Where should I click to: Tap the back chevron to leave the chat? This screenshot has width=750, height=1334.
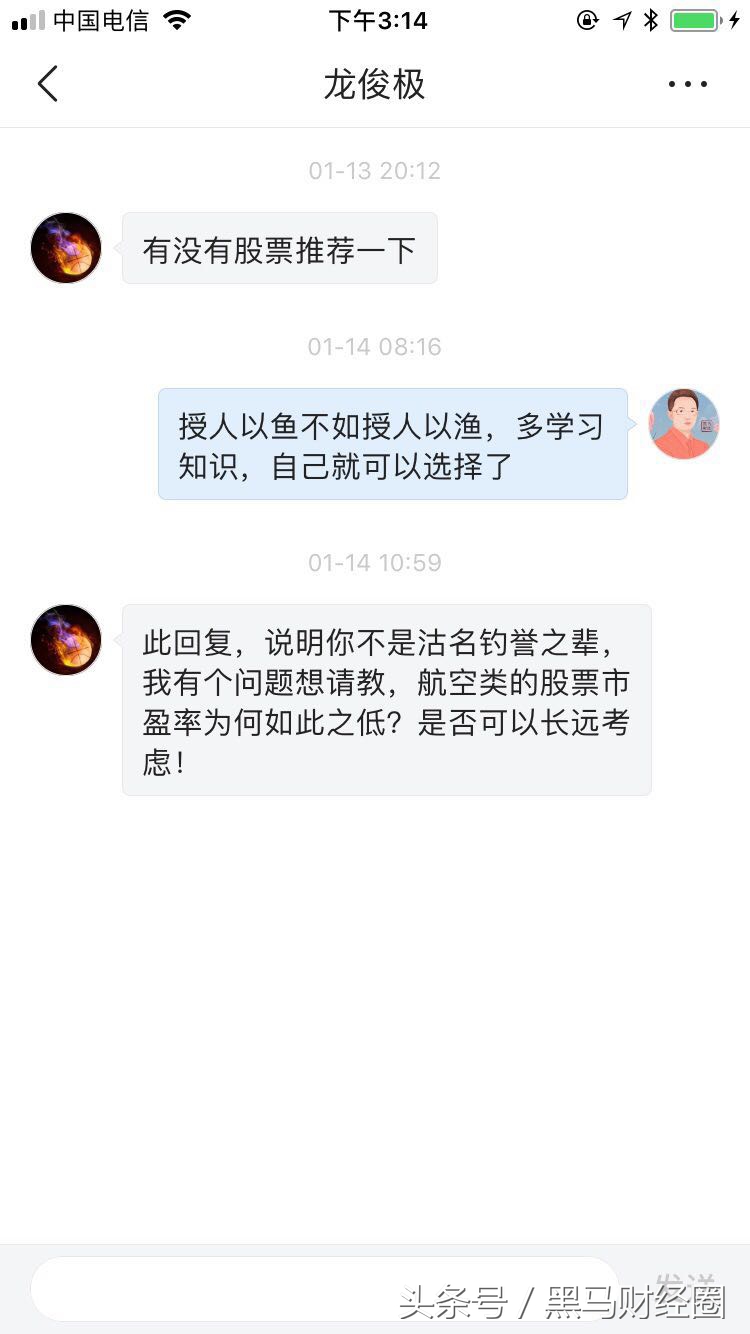click(48, 84)
